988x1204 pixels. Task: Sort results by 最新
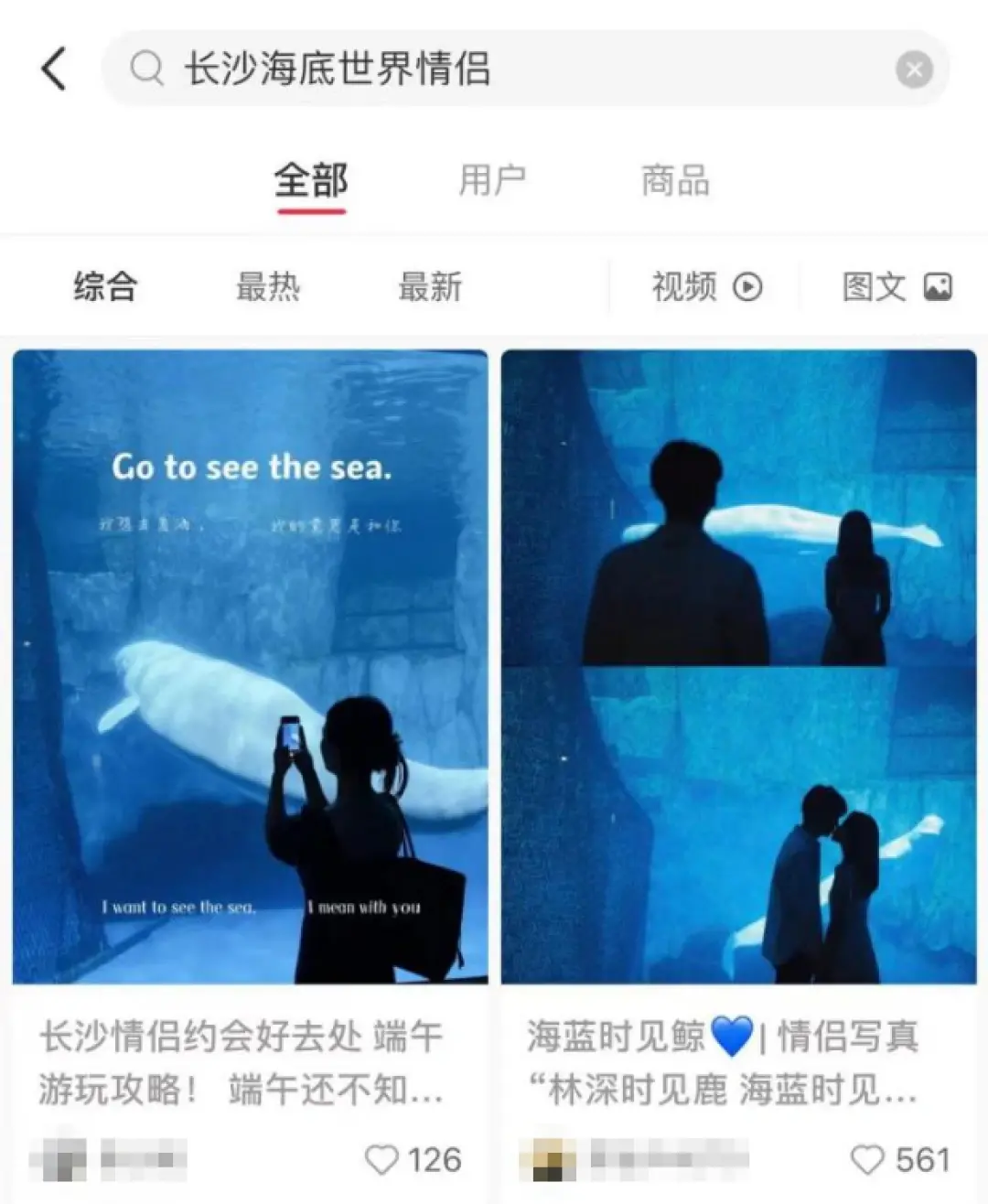click(430, 287)
